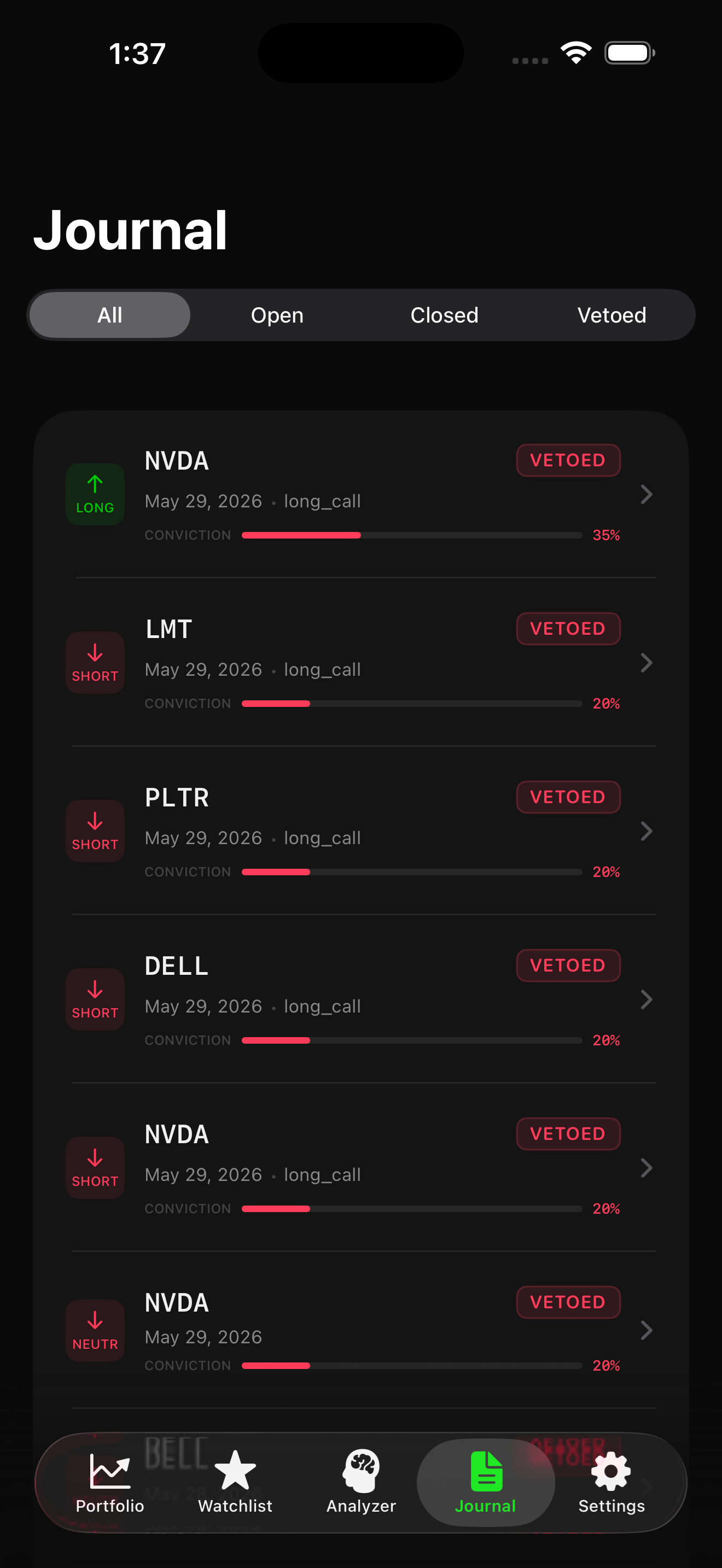Image resolution: width=722 pixels, height=1568 pixels.
Task: Show only Closed journal entries
Action: point(444,315)
